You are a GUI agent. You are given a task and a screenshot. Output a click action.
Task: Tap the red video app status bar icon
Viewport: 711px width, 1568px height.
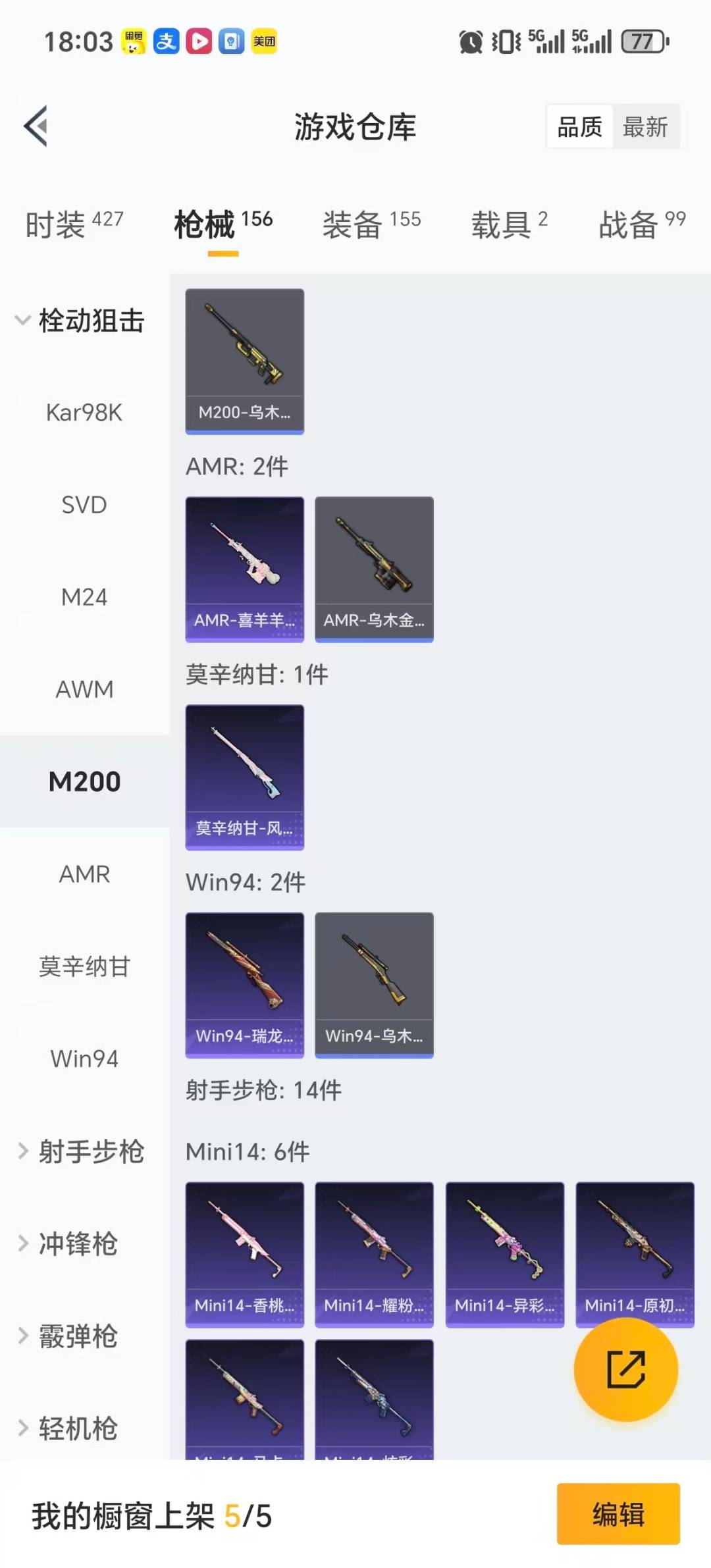(199, 41)
